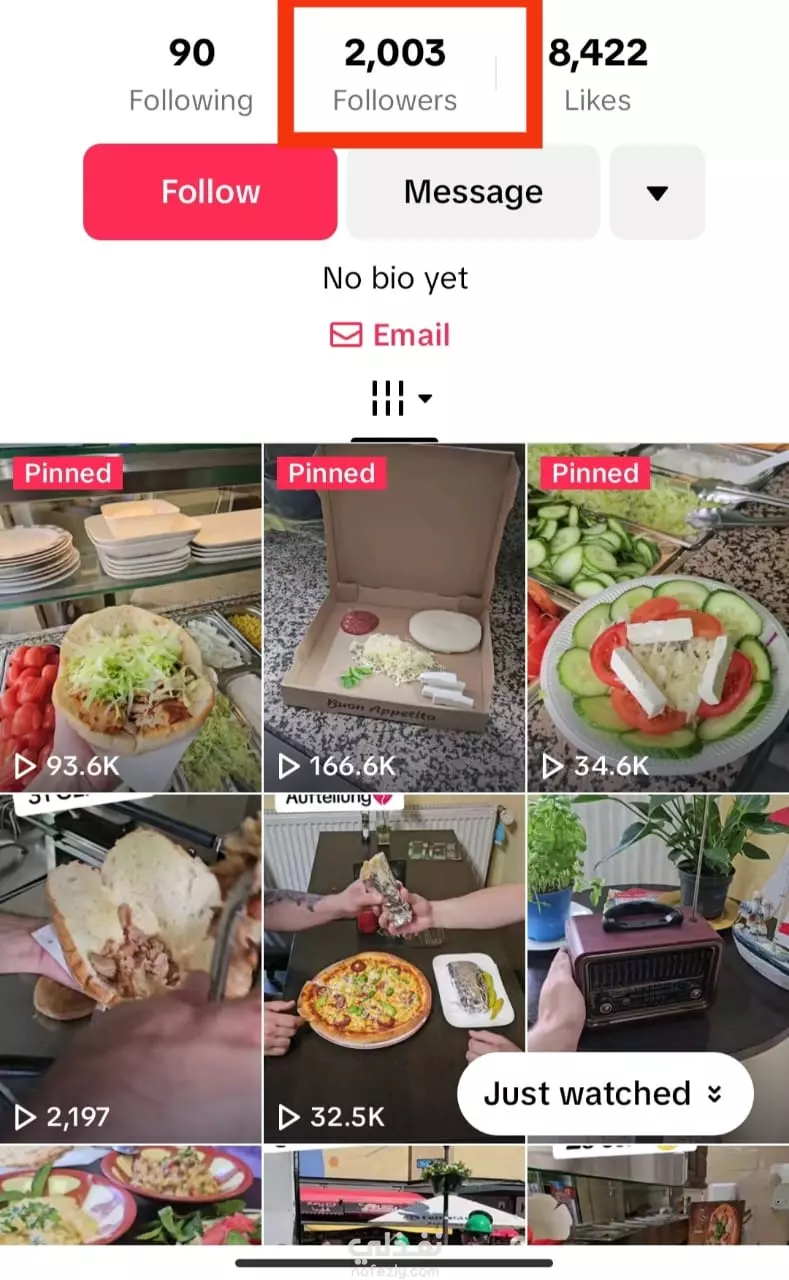The width and height of the screenshot is (789, 1280).
Task: Watch the sandwich video with 2,197 views
Action: pyautogui.click(x=130, y=968)
